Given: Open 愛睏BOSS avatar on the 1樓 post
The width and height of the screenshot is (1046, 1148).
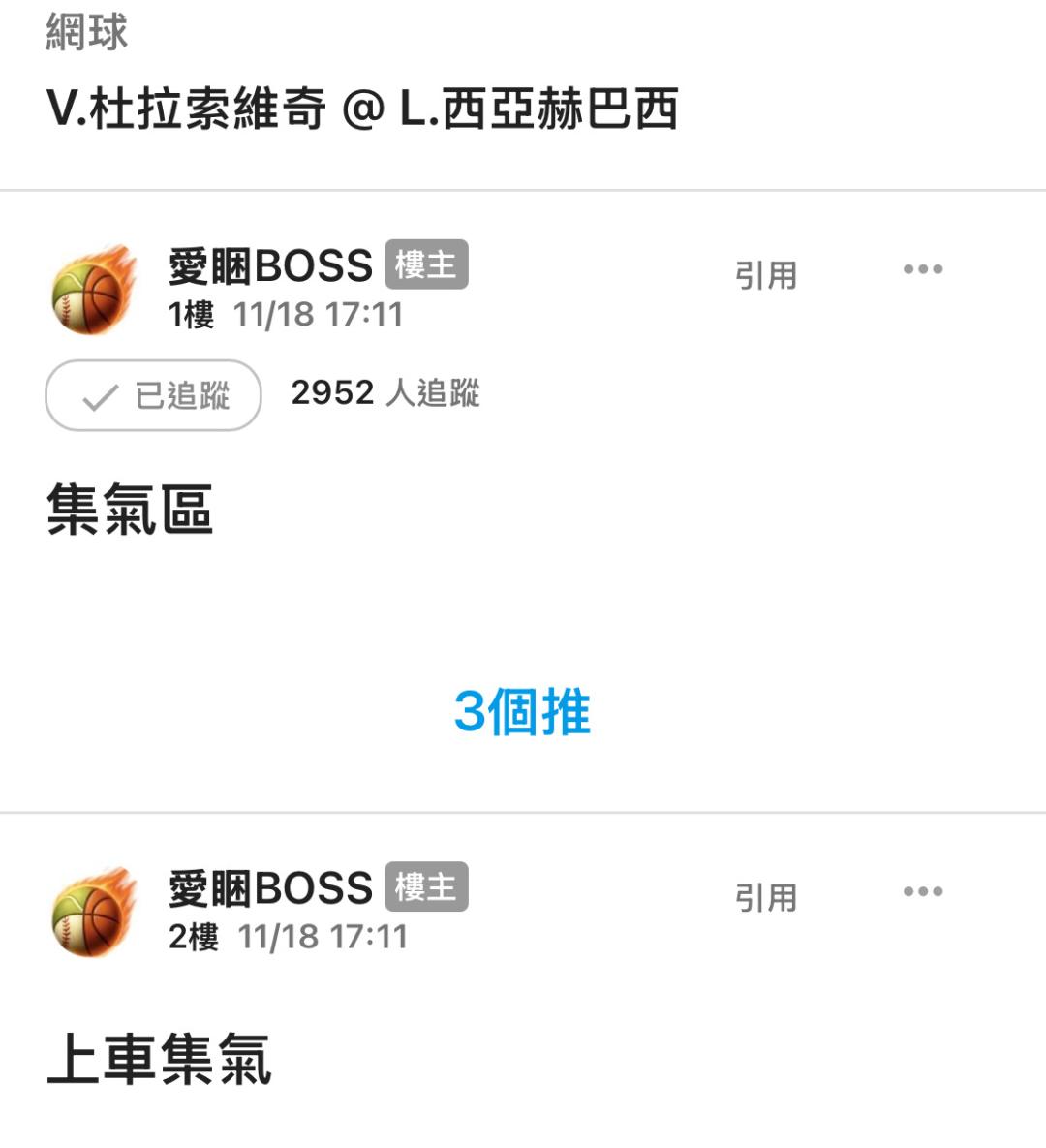Looking at the screenshot, I should tap(92, 291).
